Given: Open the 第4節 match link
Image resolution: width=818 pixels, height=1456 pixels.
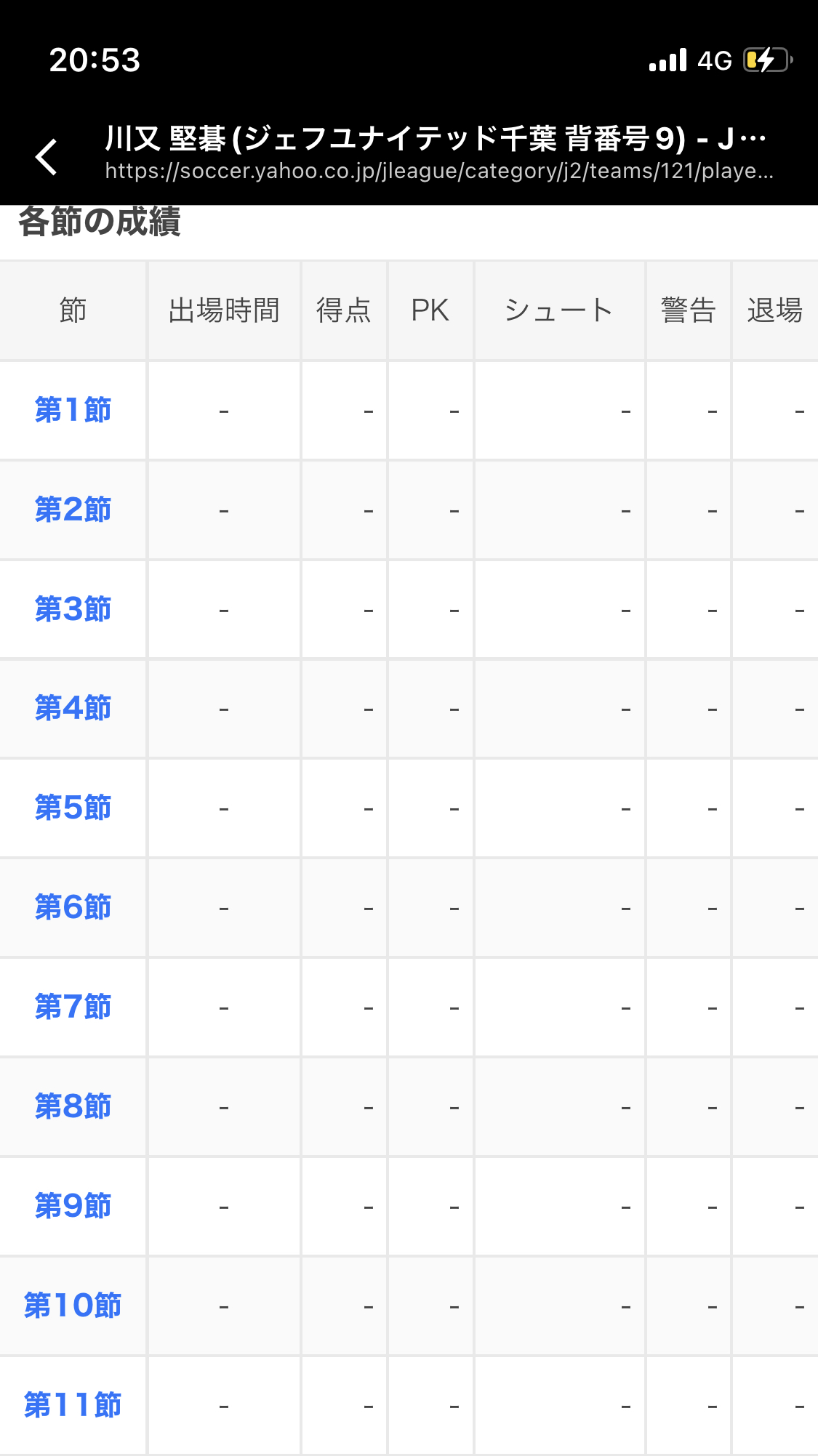Looking at the screenshot, I should pyautogui.click(x=73, y=709).
